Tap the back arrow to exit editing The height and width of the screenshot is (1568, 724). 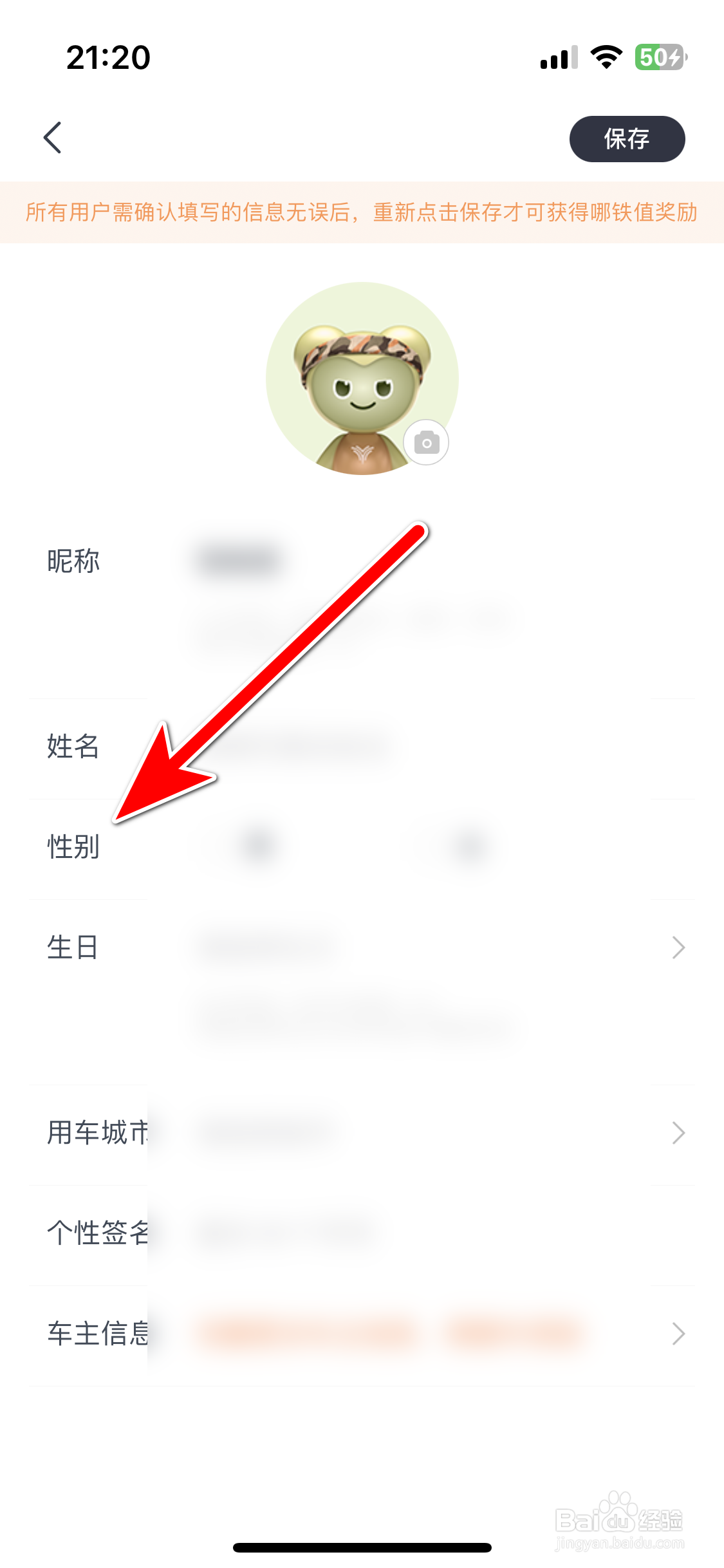[54, 137]
